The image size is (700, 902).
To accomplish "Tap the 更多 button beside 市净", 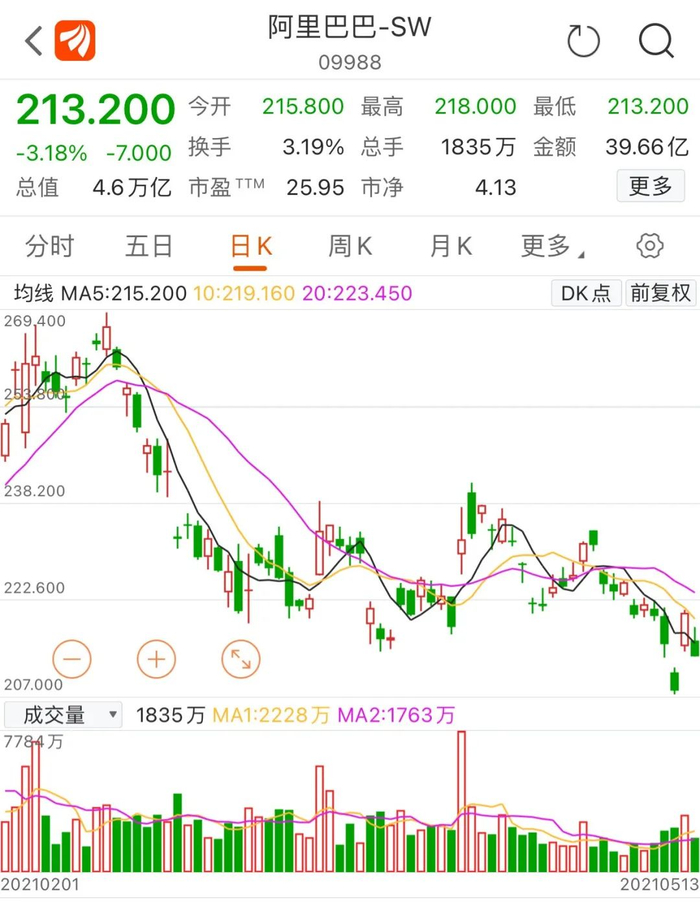I will [x=650, y=186].
